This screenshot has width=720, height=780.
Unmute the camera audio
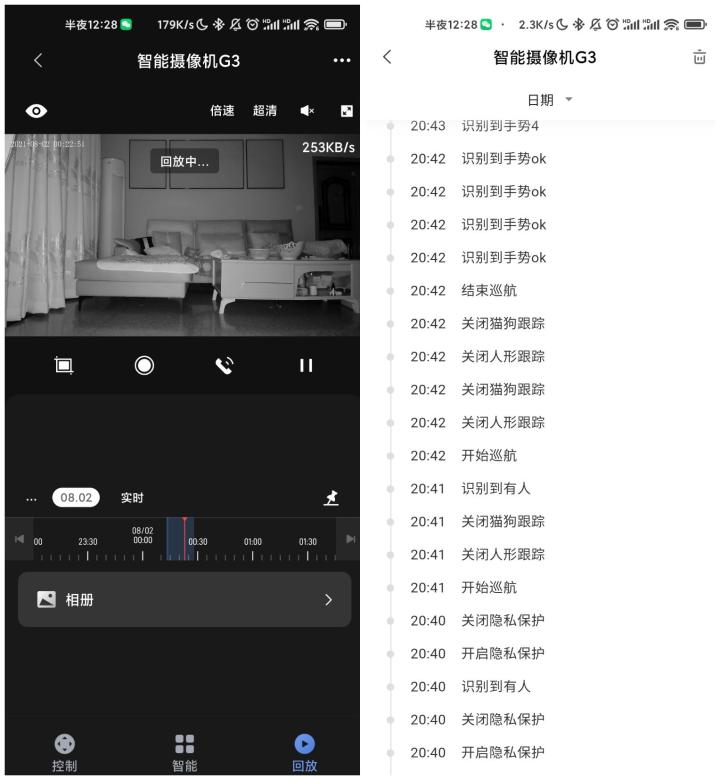[307, 111]
